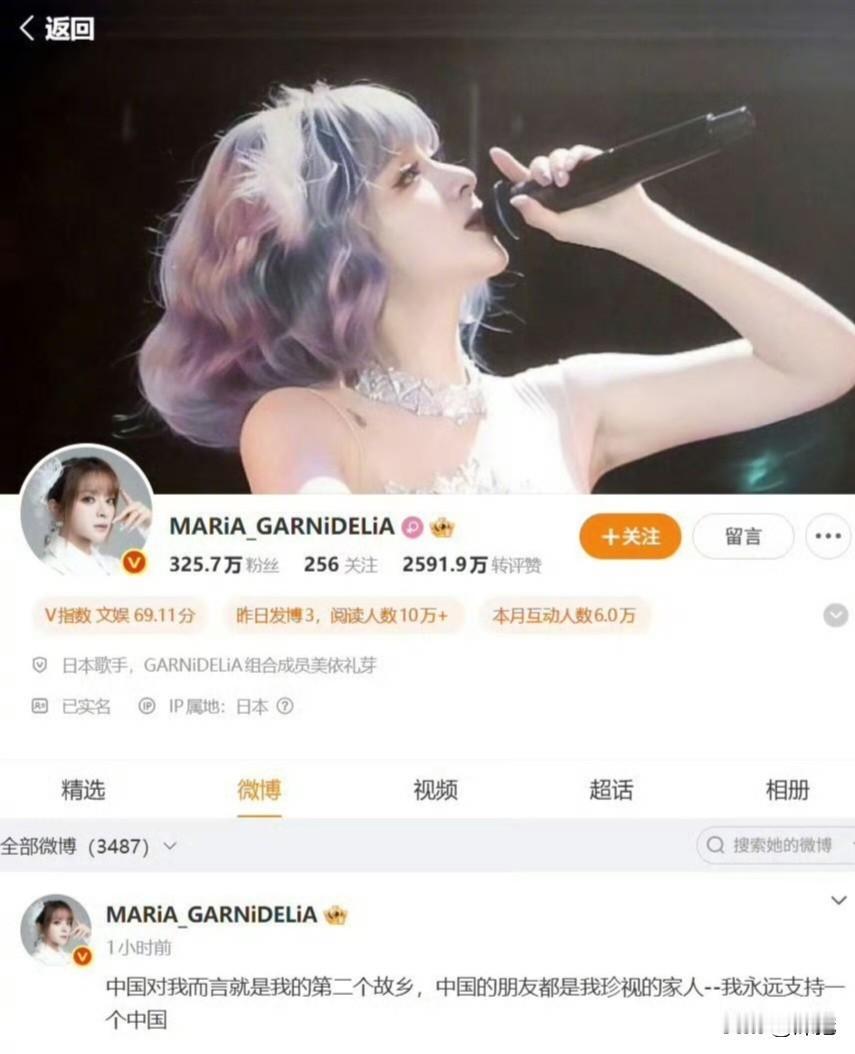Select the 精选 tab

[x=84, y=791]
